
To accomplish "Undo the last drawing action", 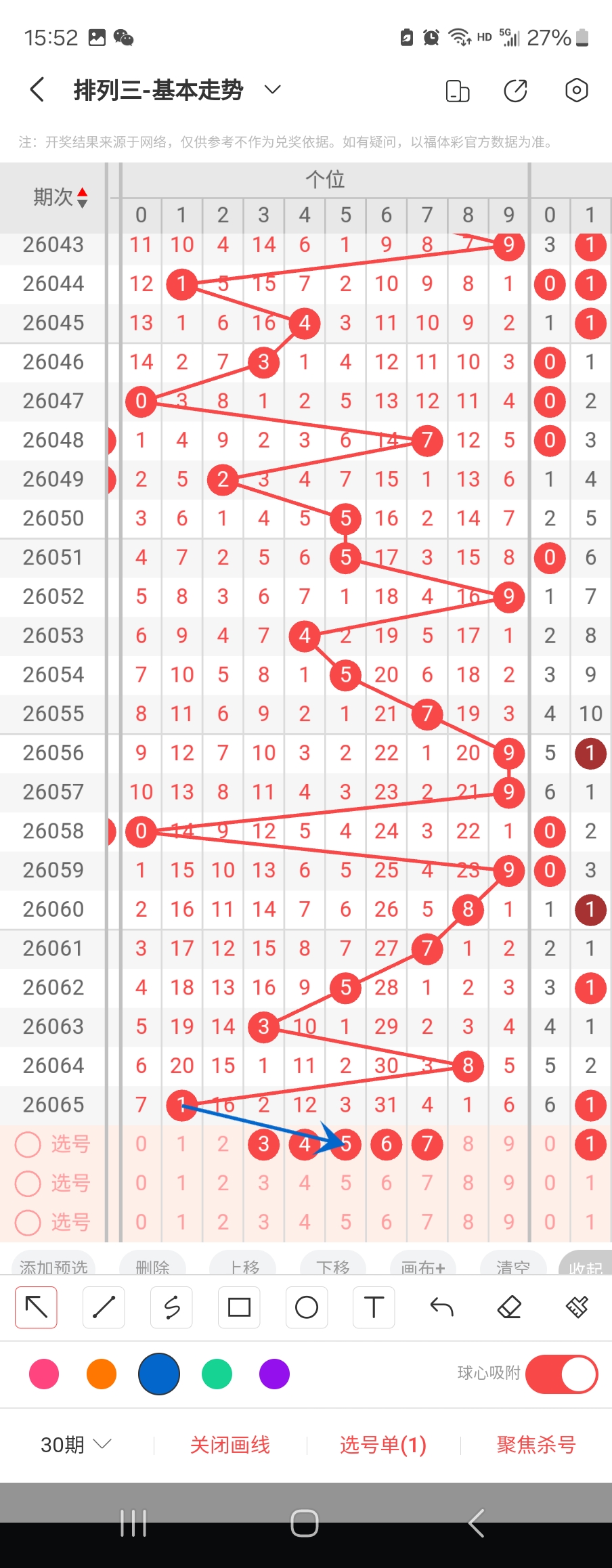I will point(441,1307).
